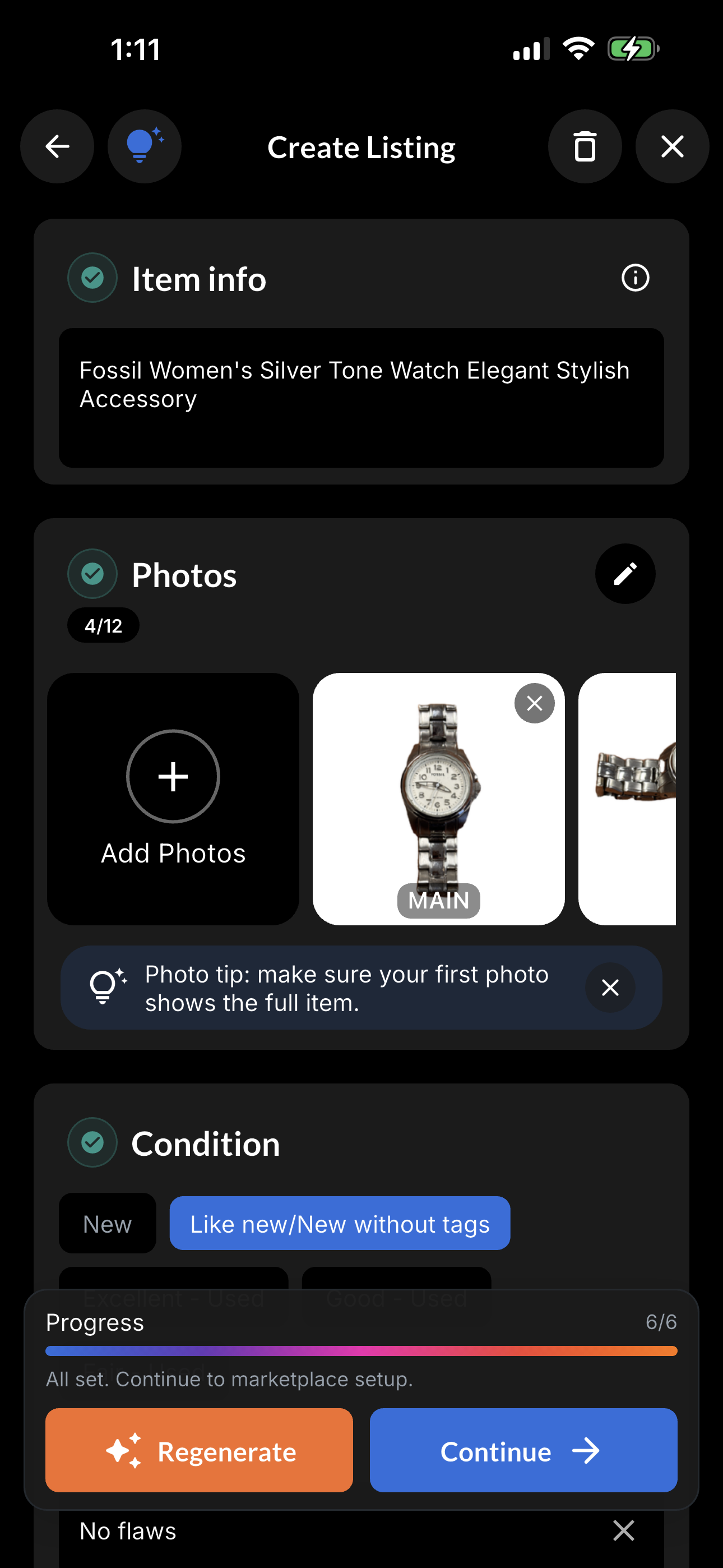
Task: Edit the listing title text field
Action: click(361, 398)
